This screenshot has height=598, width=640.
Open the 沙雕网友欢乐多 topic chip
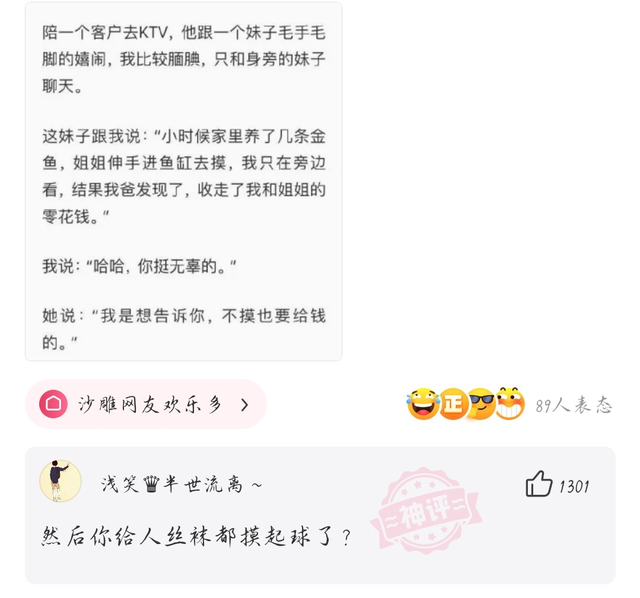146,404
